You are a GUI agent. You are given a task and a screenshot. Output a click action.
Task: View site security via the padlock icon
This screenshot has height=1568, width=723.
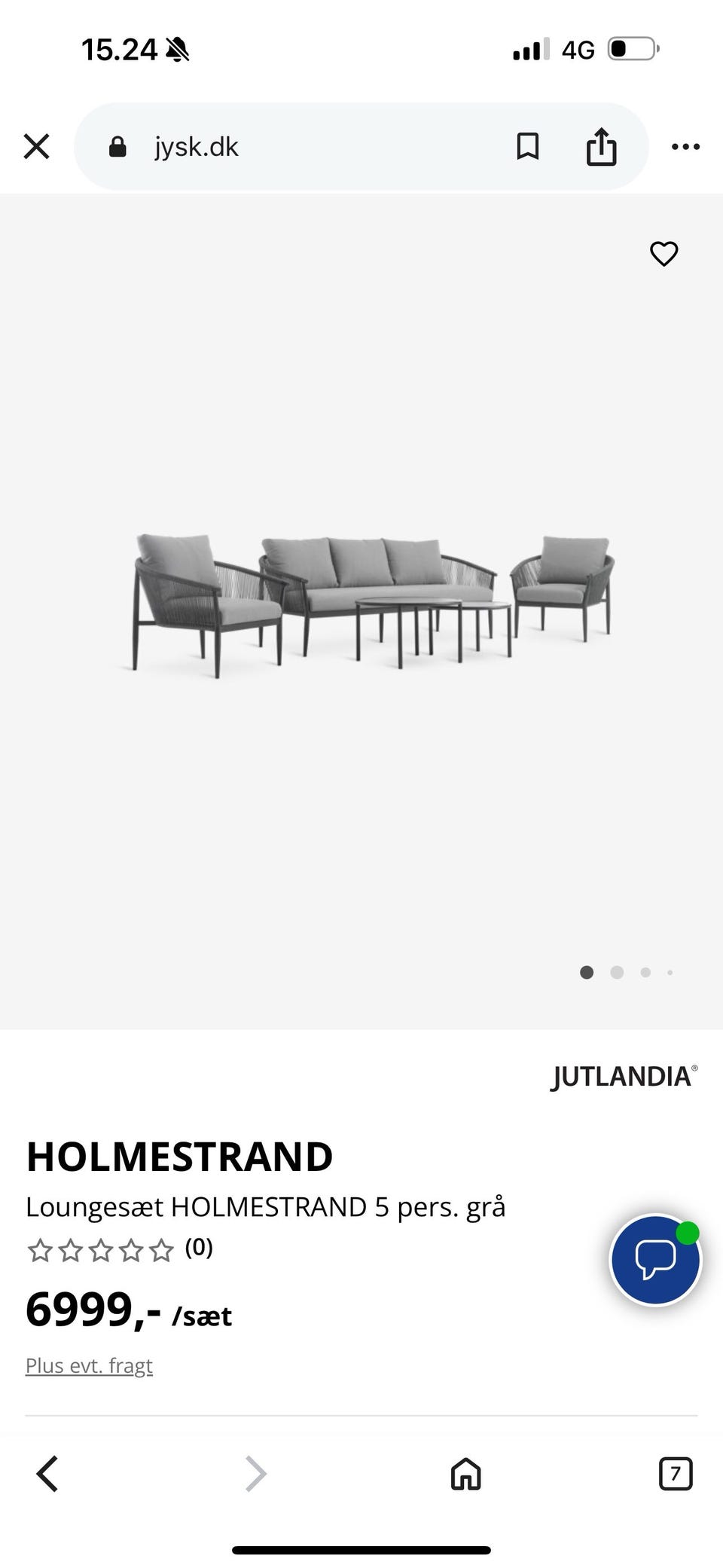tap(117, 145)
